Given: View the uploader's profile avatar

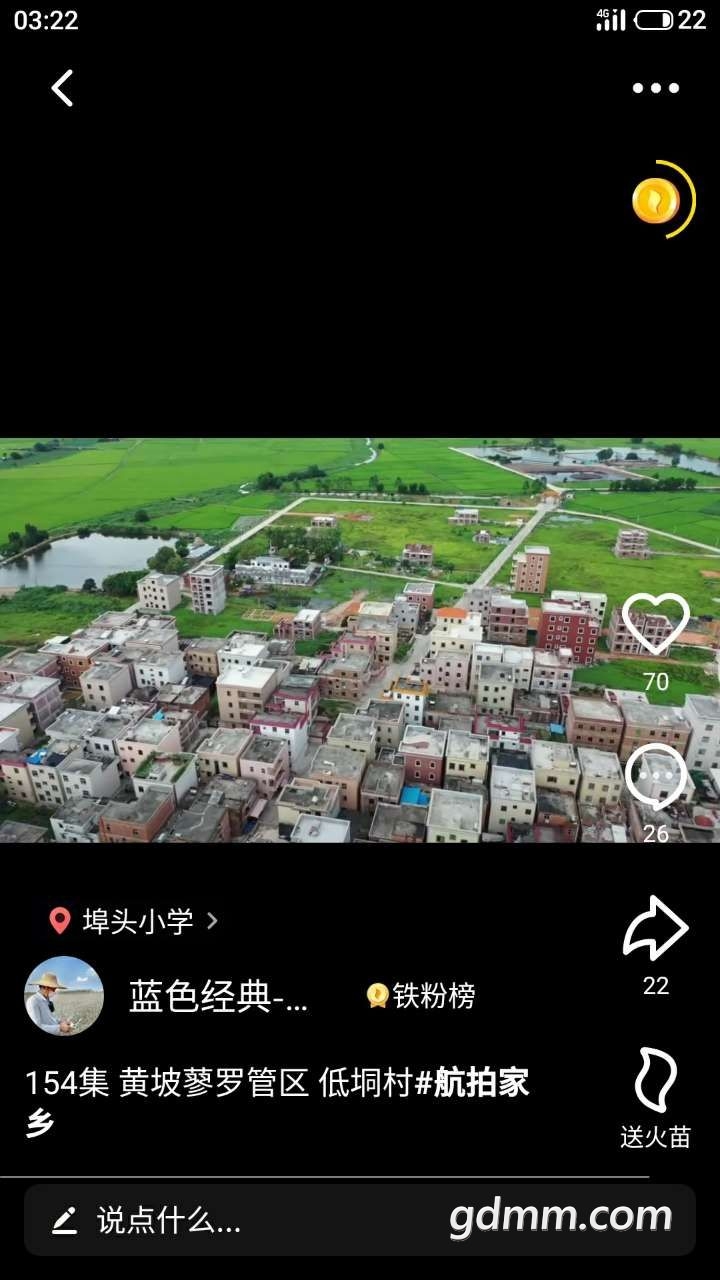Looking at the screenshot, I should [x=64, y=995].
